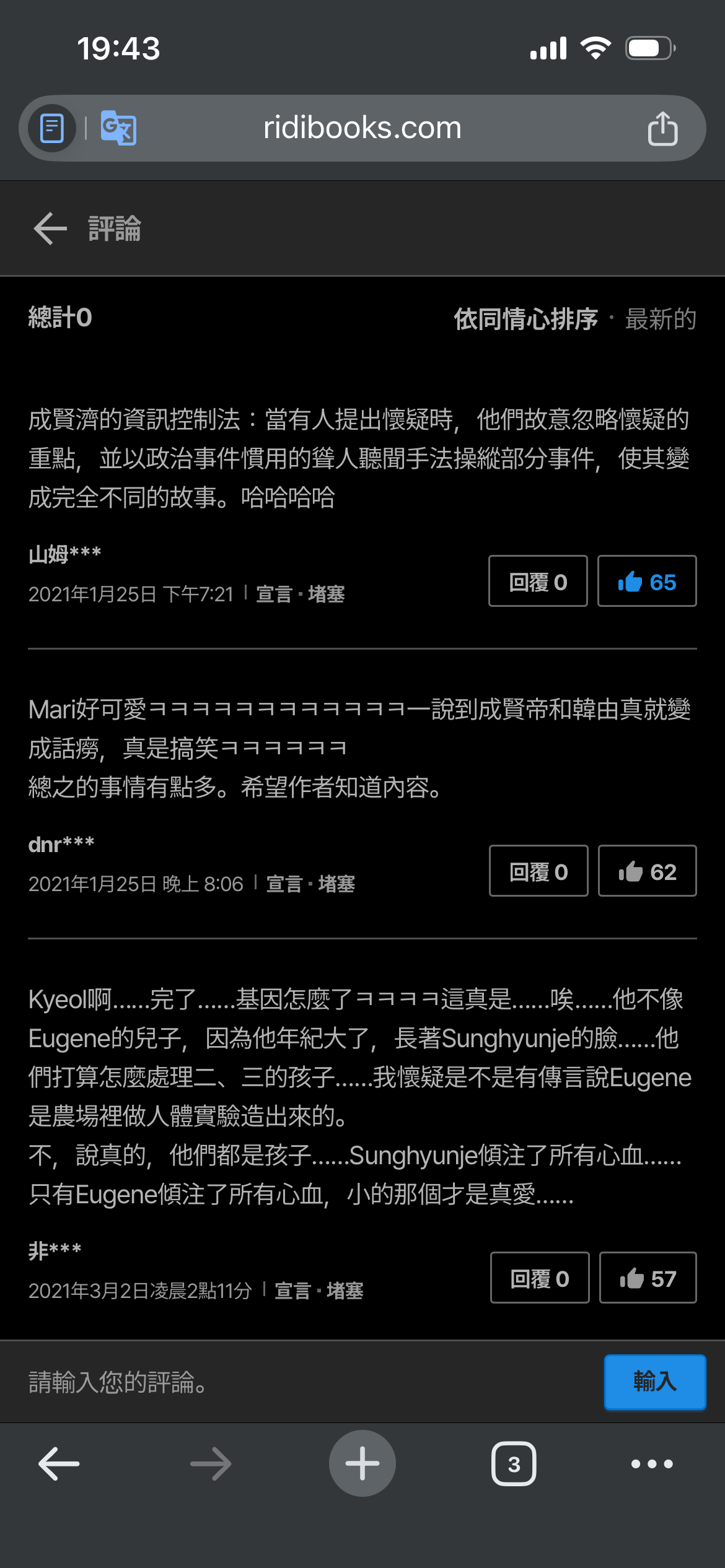Like the comment by 山姆***

tap(647, 581)
